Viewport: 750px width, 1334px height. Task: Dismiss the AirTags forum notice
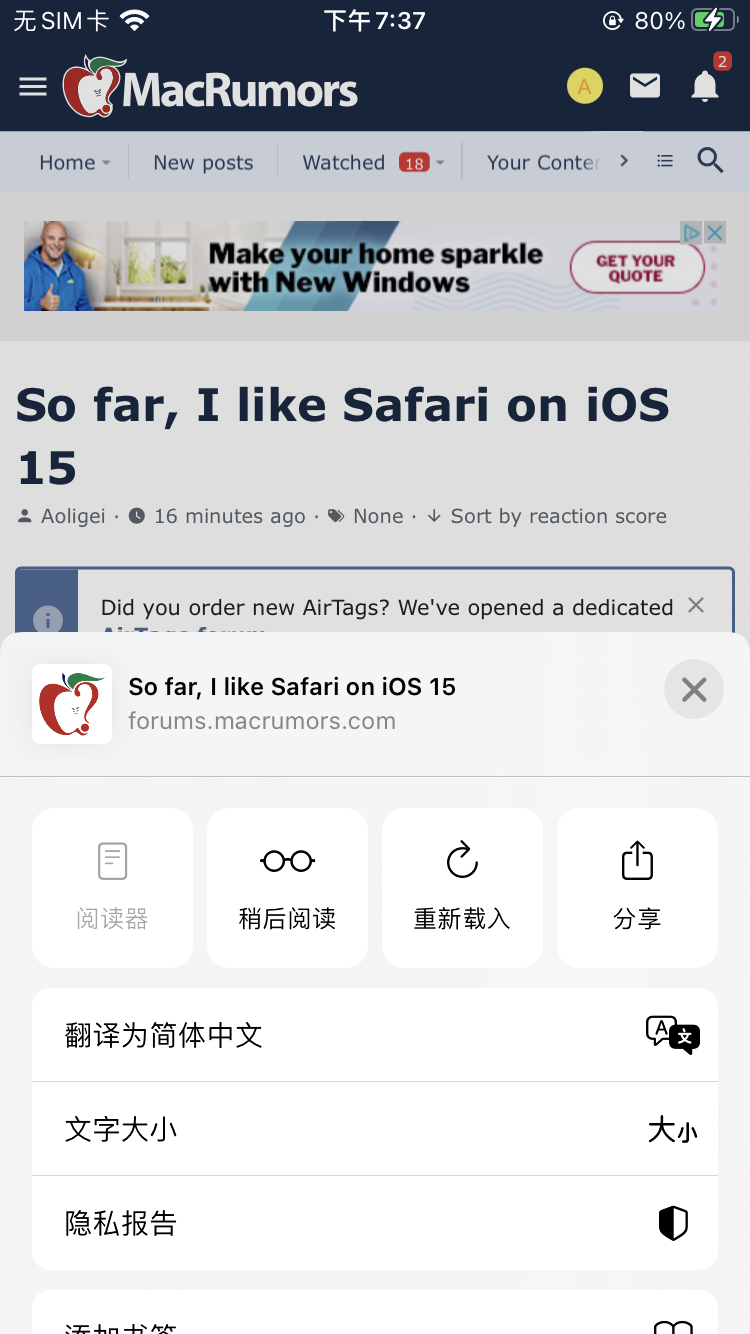(x=696, y=605)
